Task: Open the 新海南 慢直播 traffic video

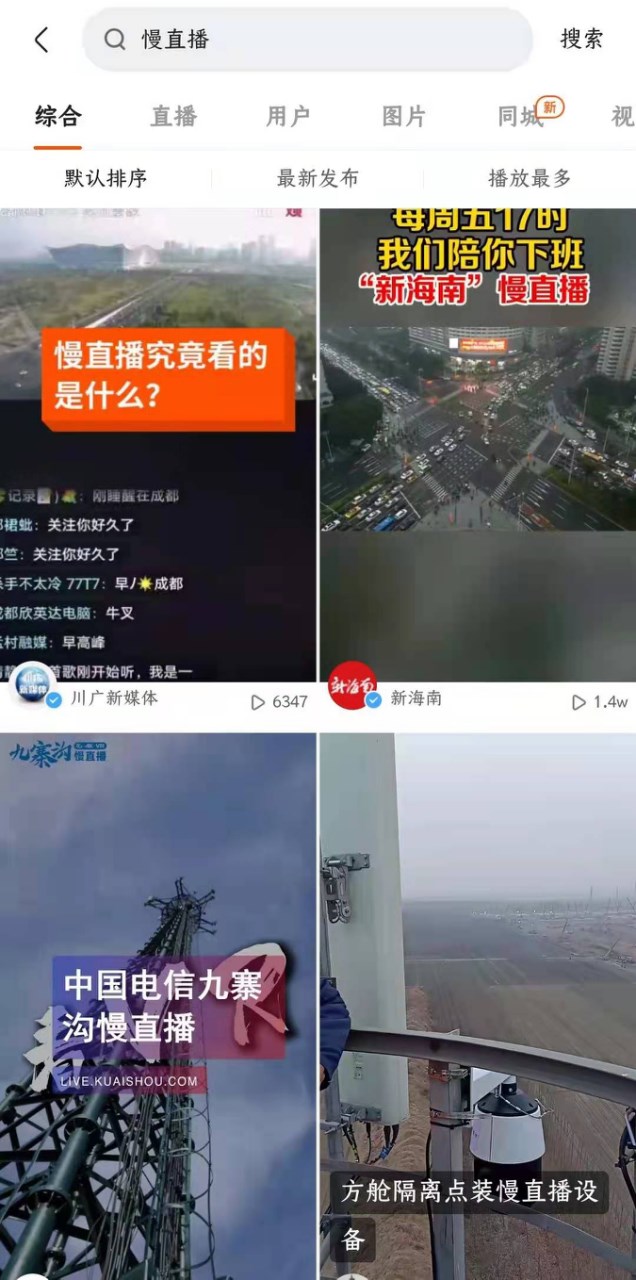Action: pos(477,440)
